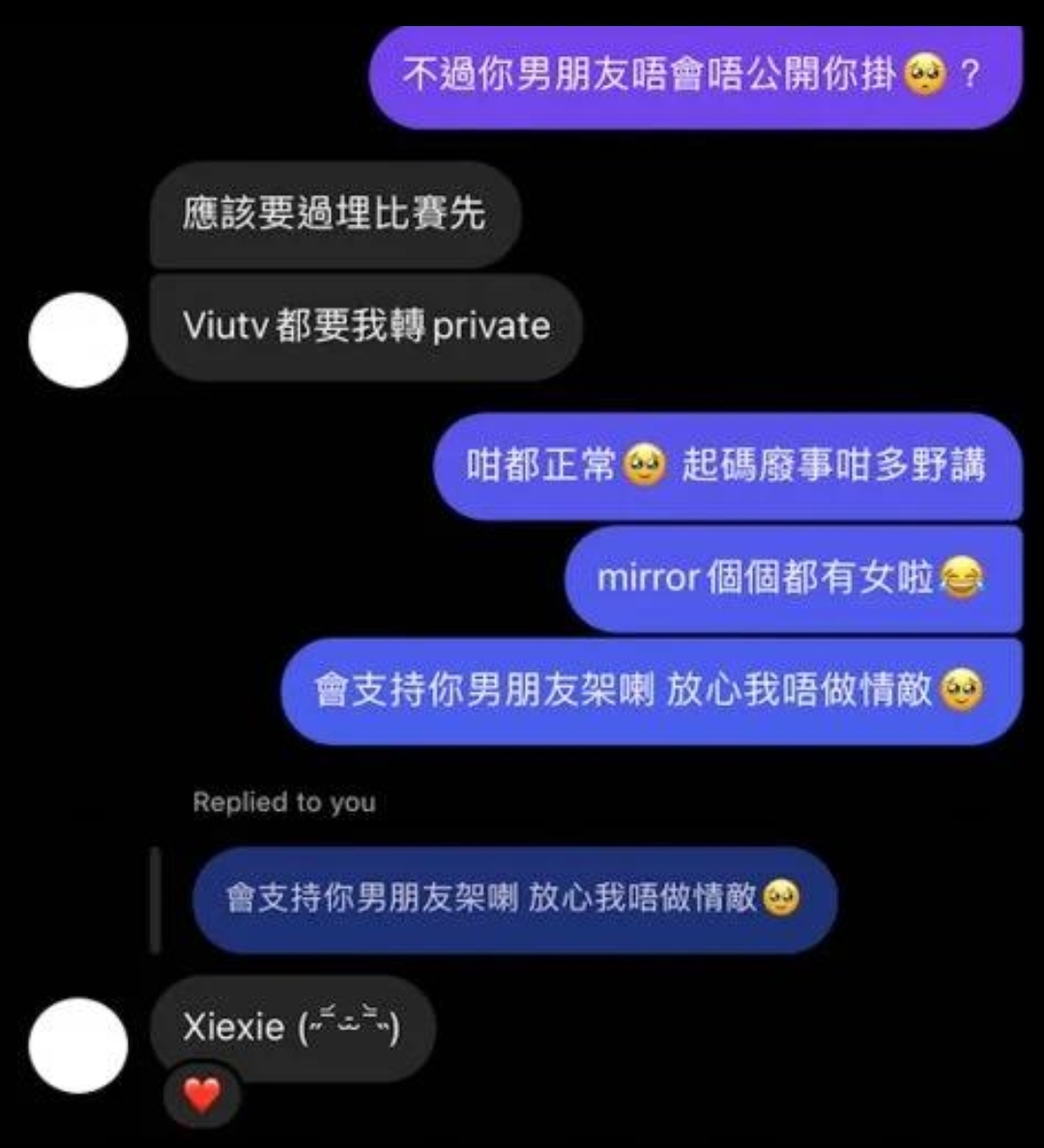Open the heart reaction under Xiexie message
Viewport: 1044px width, 1148px height.
202,1095
